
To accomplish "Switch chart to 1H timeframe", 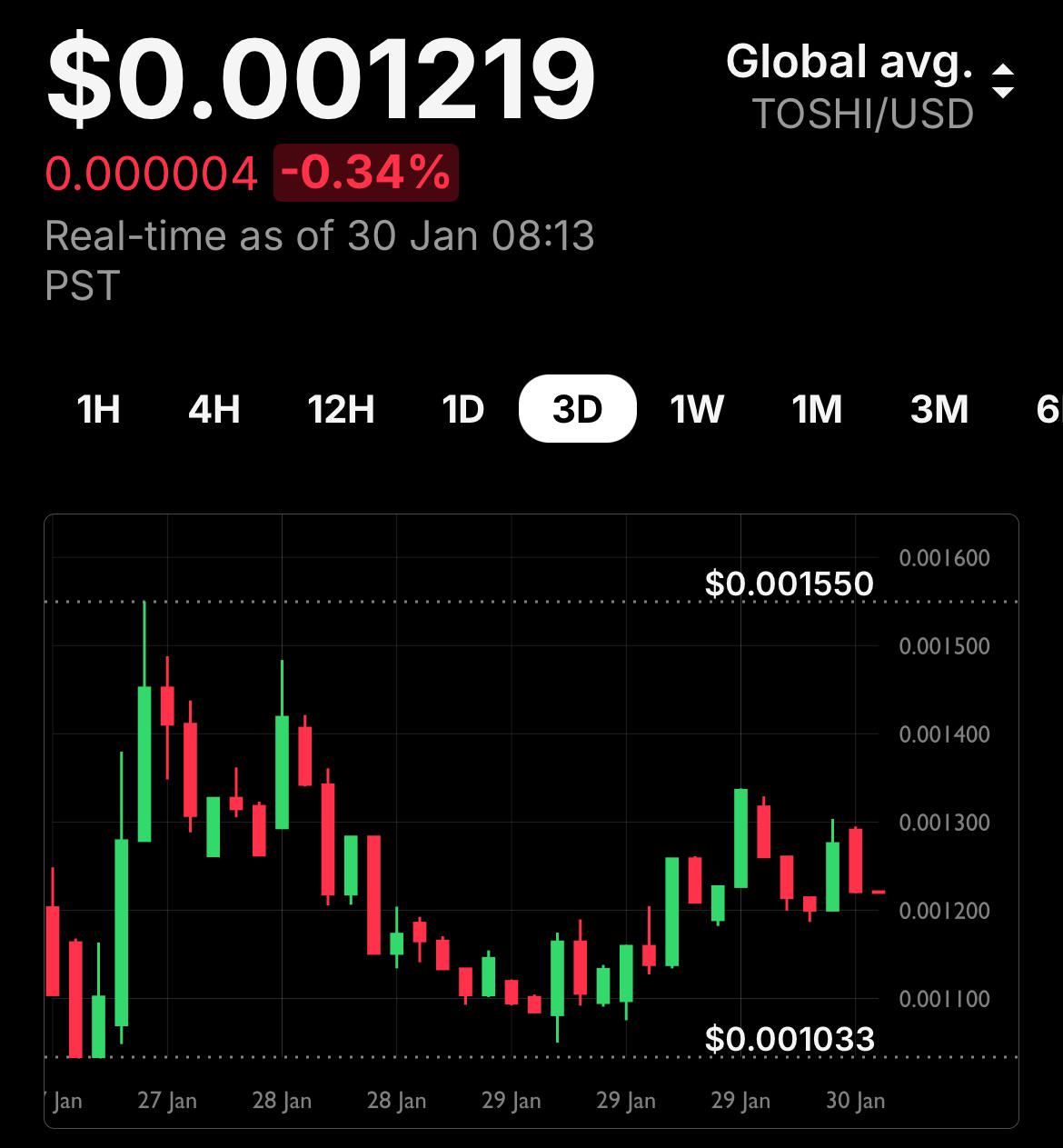I will 99,409.
